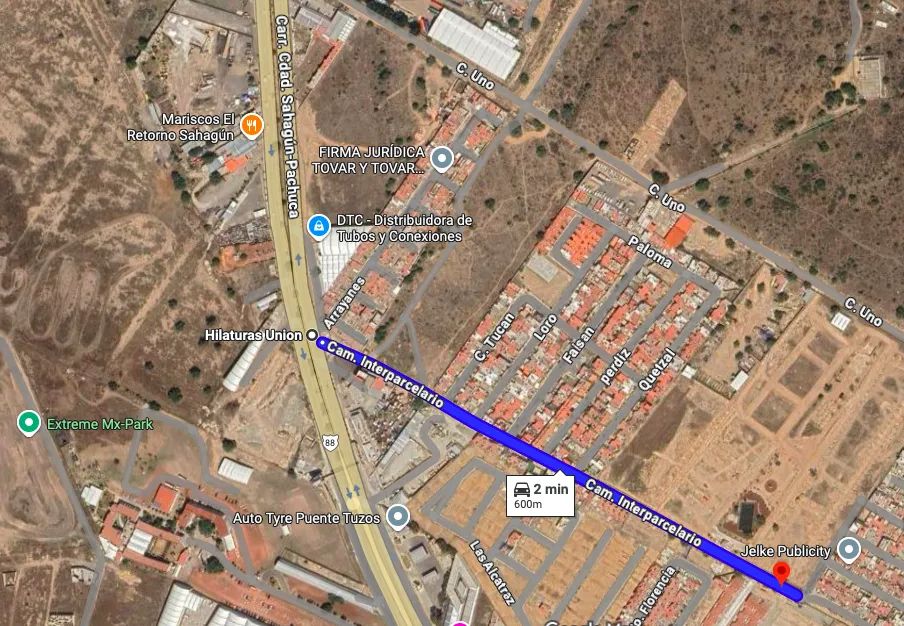This screenshot has width=904, height=626.
Task: Open the Mariscos El Retorno Sahagún restaurant marker
Action: [251, 125]
